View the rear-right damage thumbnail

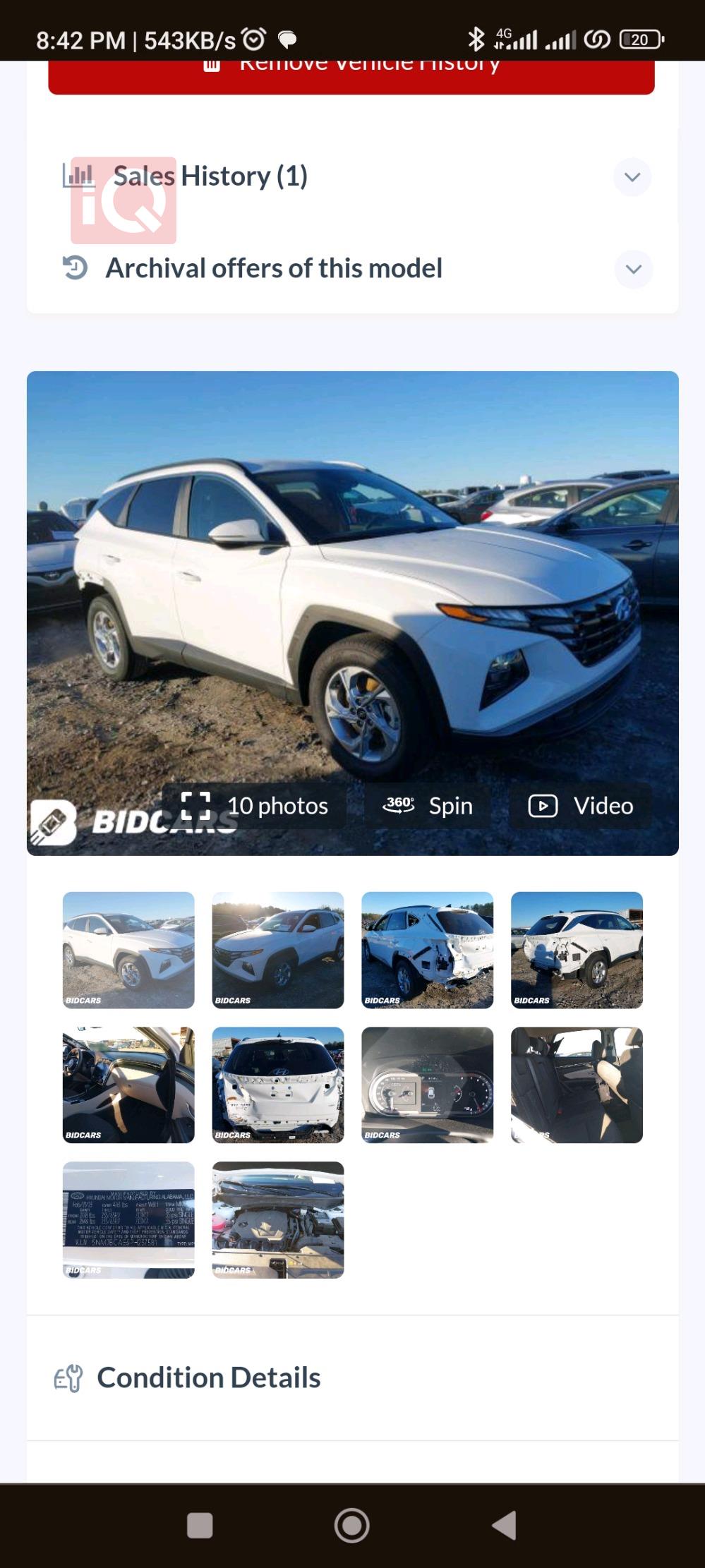coord(577,950)
